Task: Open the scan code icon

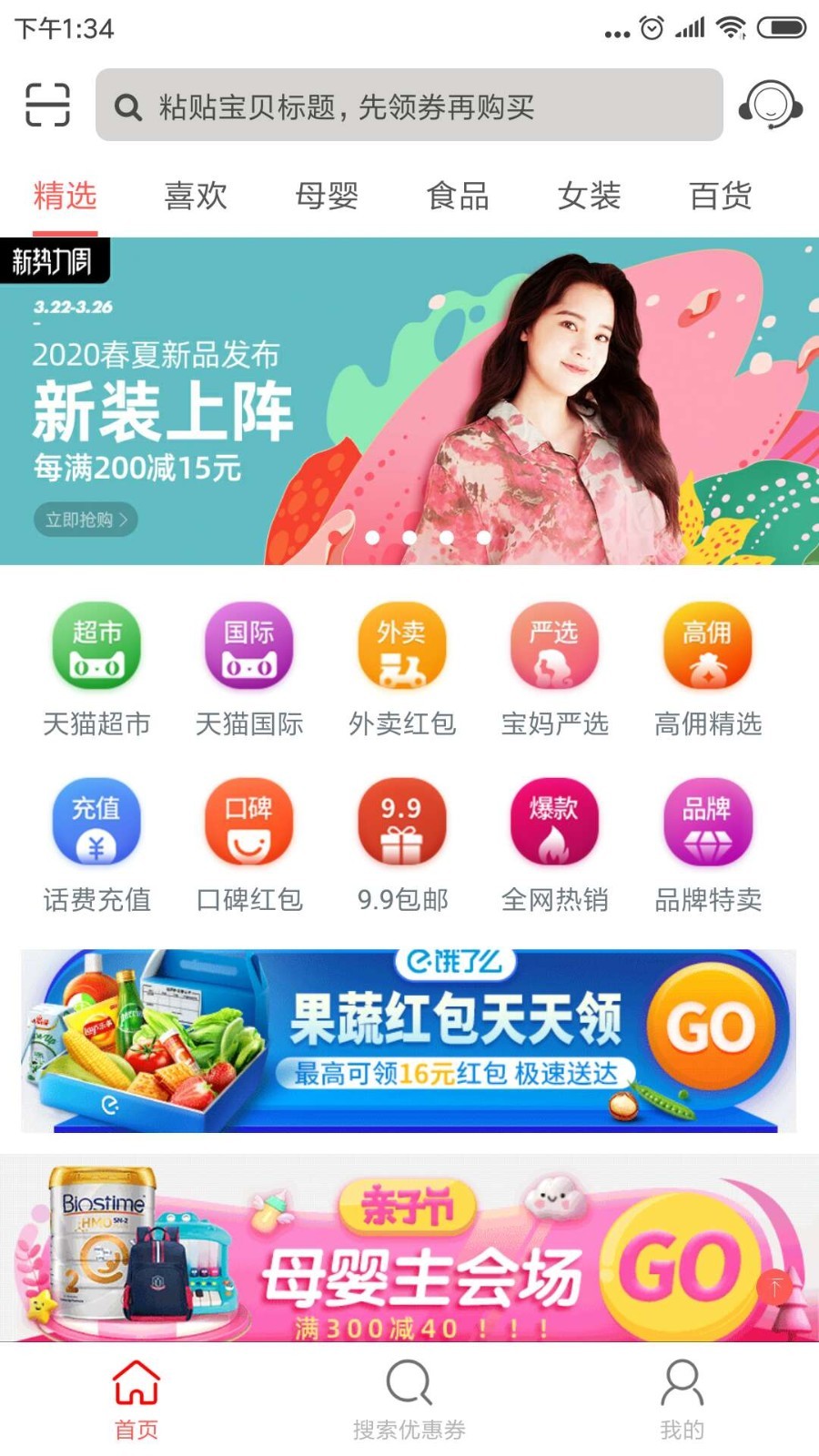Action: (47, 105)
